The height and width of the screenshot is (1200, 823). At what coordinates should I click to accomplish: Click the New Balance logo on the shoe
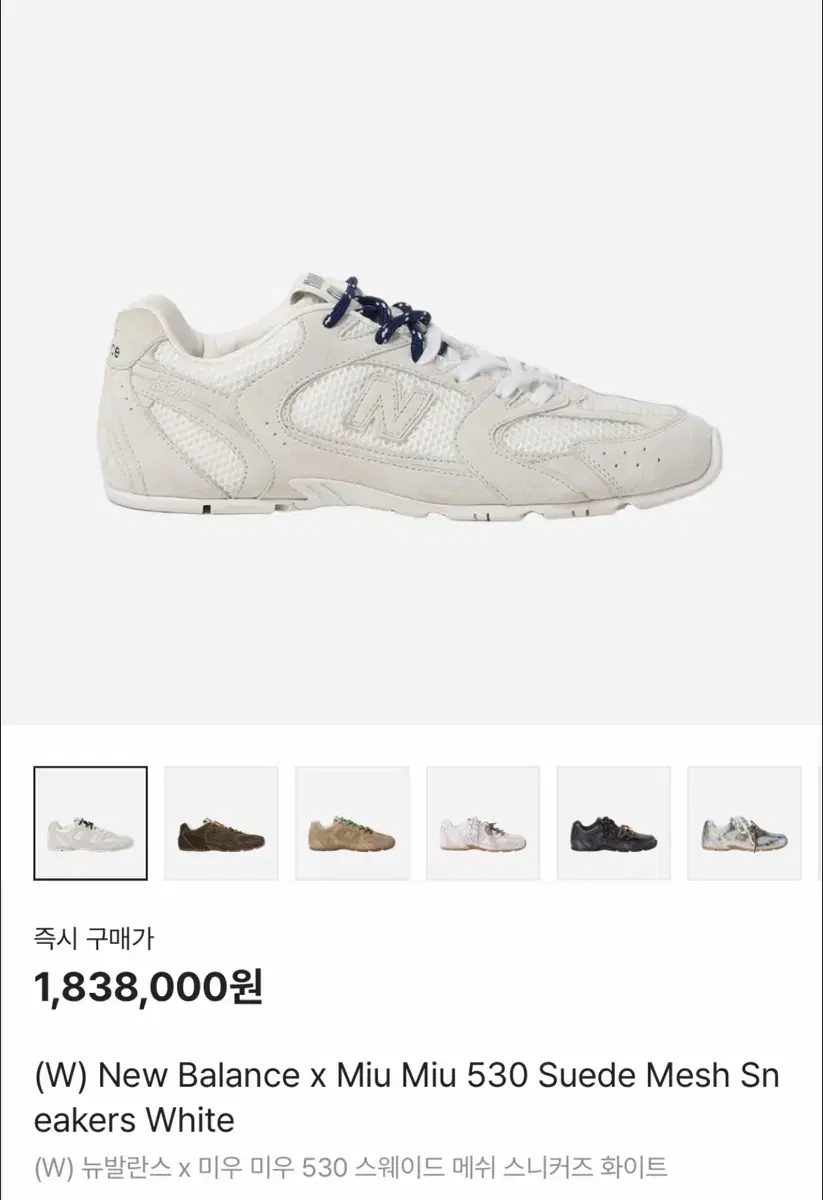[389, 412]
